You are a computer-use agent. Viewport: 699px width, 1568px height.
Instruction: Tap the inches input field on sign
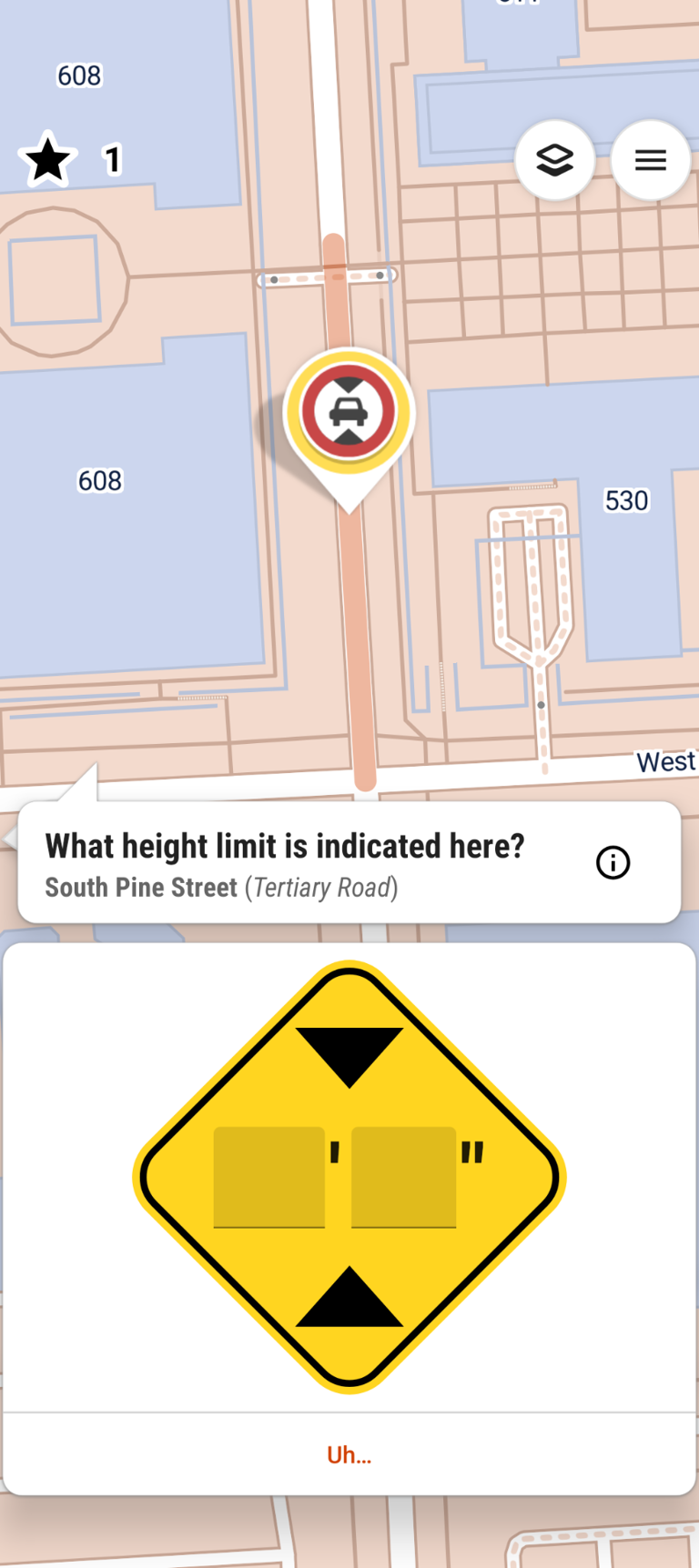[x=403, y=1177]
